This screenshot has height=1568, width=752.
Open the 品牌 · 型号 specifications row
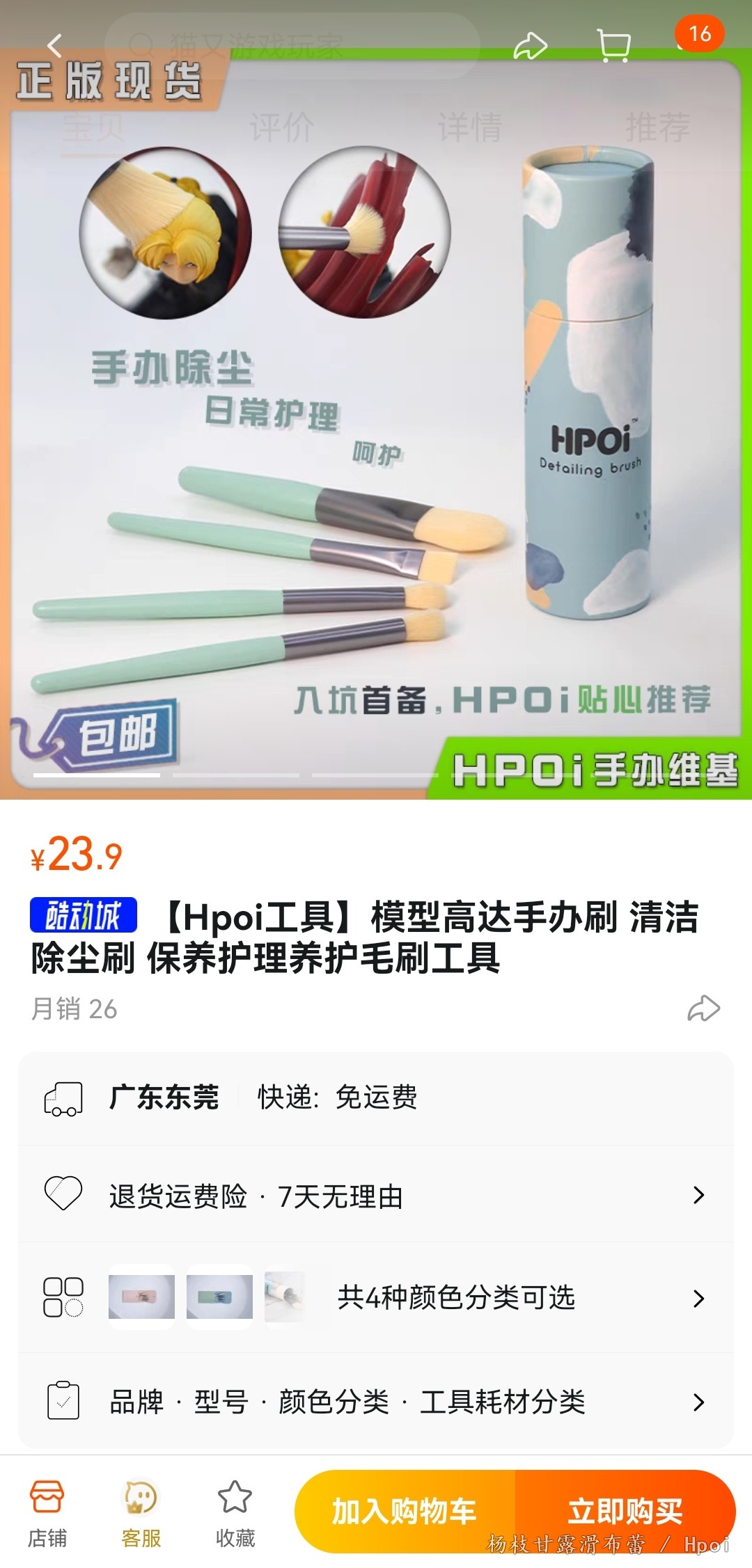[x=376, y=1402]
